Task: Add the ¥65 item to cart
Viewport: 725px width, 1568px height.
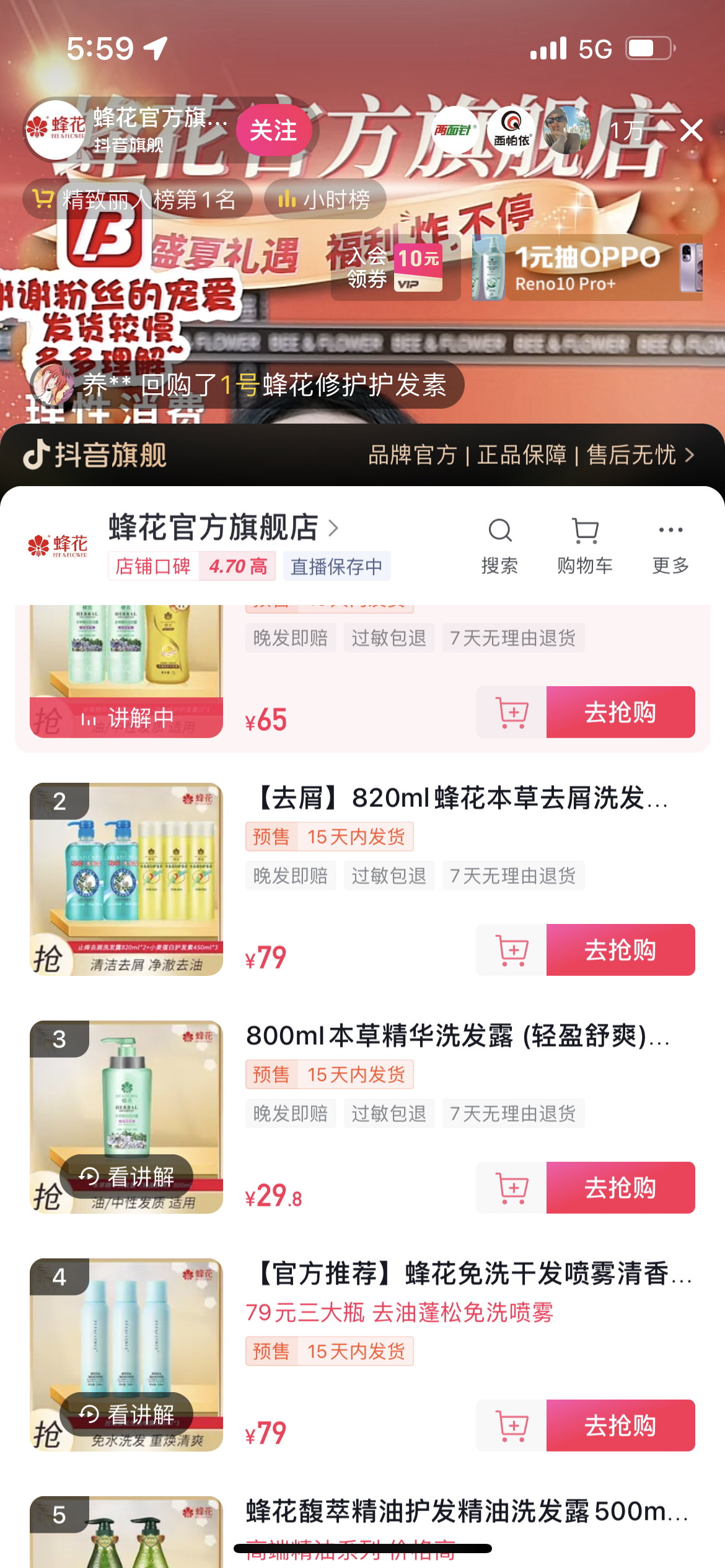Action: tap(512, 712)
